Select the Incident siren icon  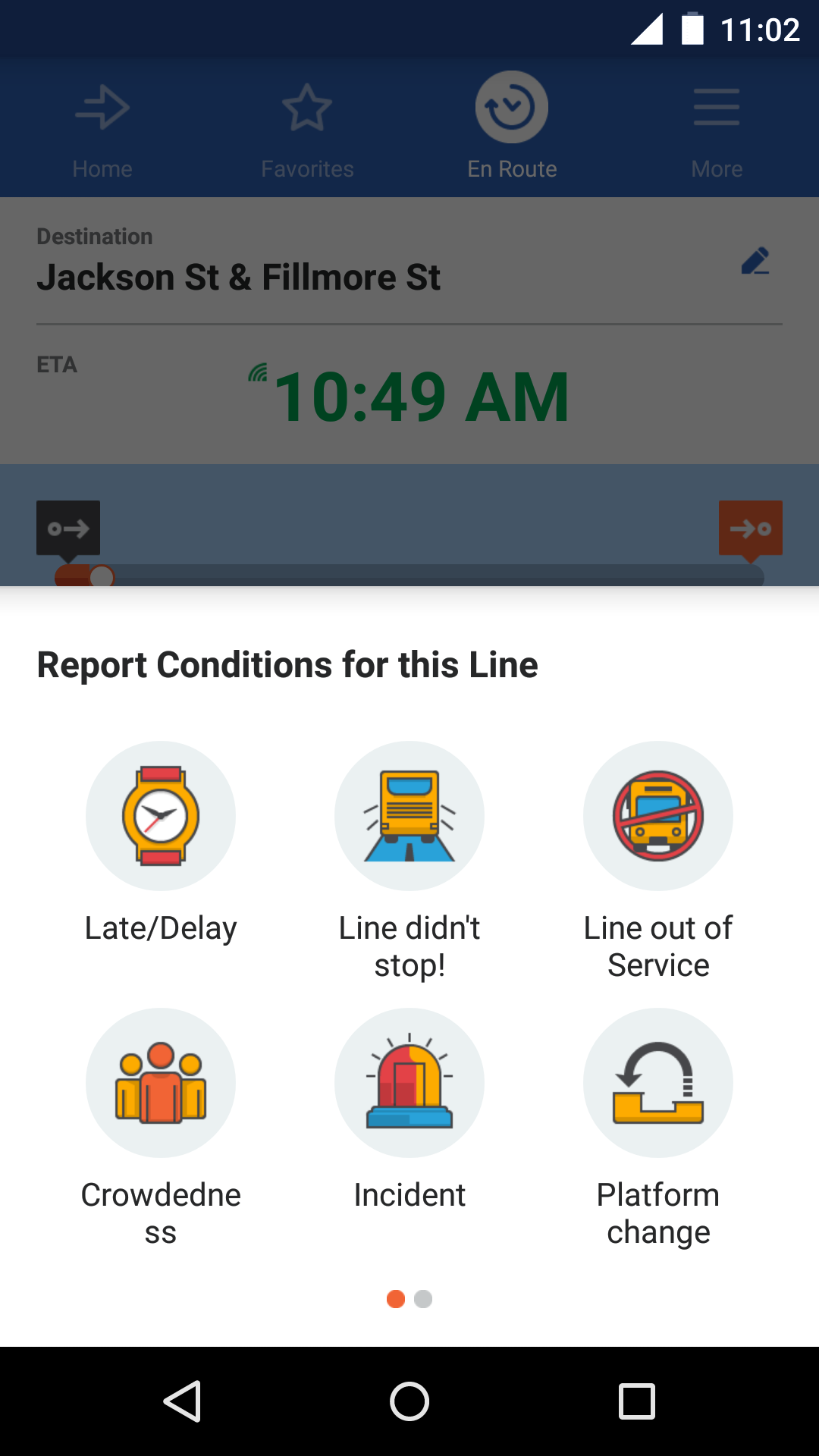[409, 1083]
